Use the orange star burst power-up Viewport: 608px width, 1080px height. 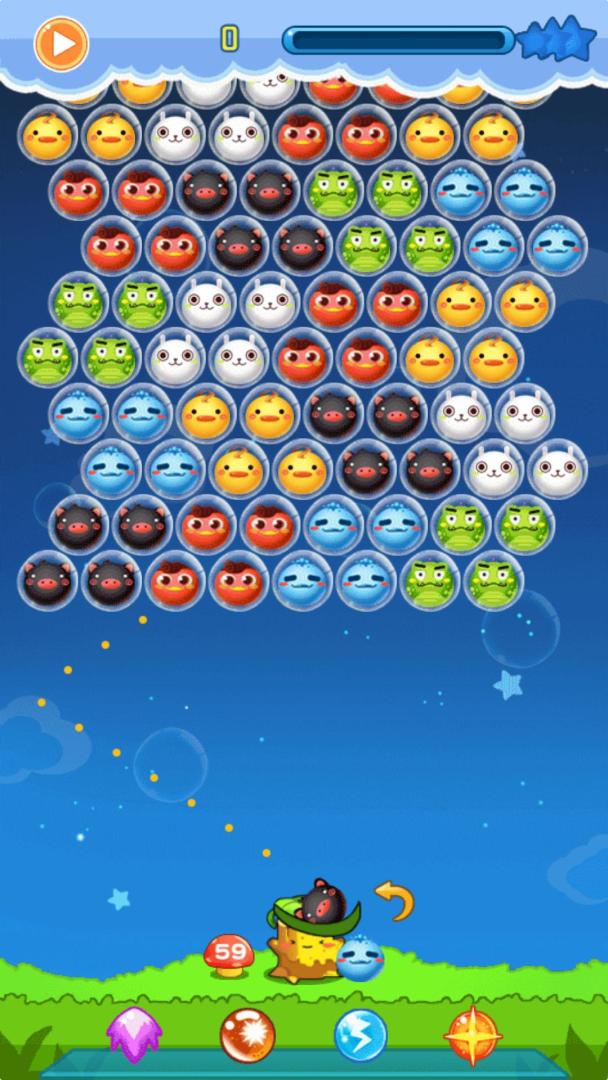point(473,1035)
